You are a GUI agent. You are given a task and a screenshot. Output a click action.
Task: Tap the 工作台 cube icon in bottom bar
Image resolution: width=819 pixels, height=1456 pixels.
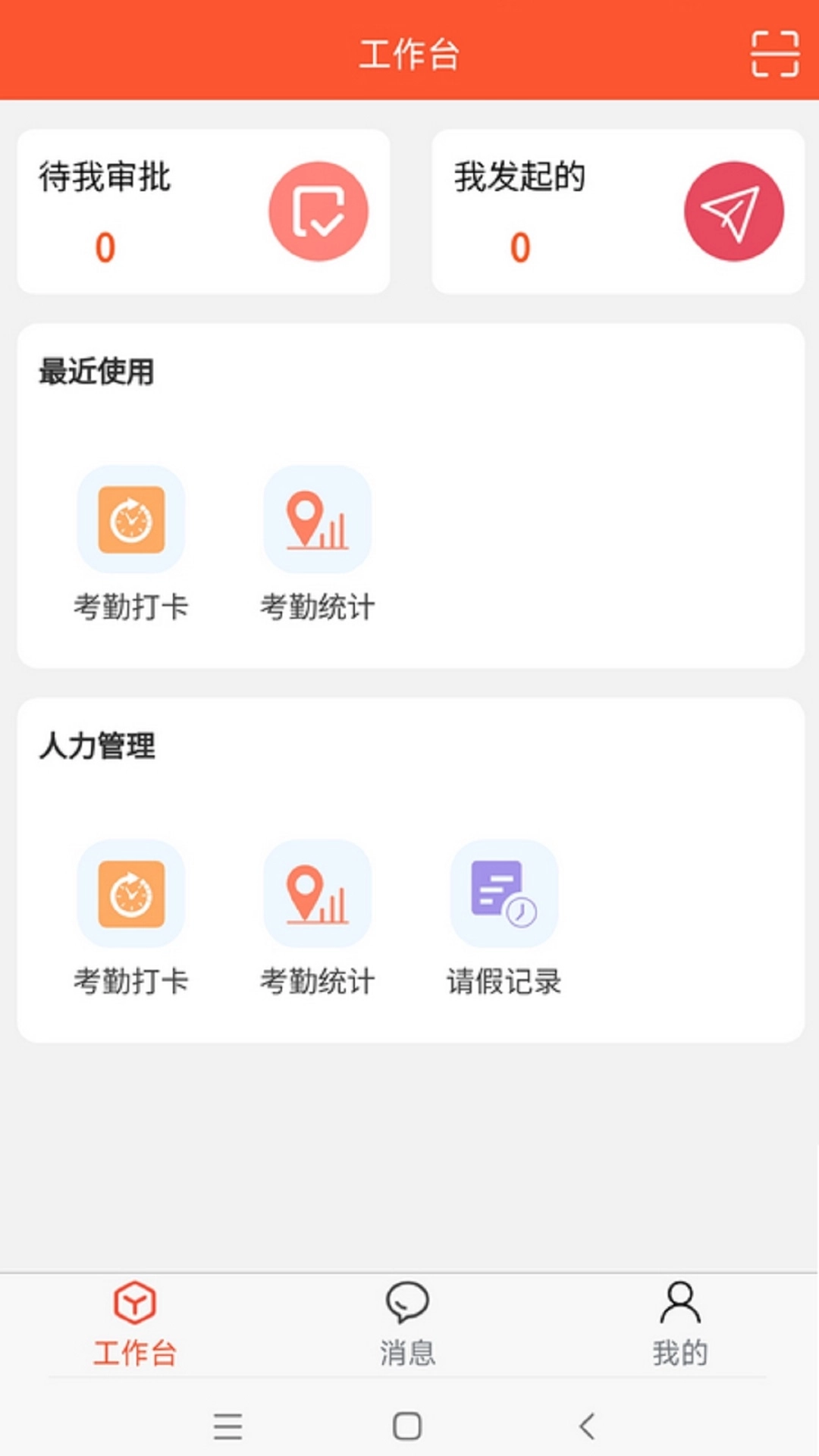coord(134,1301)
